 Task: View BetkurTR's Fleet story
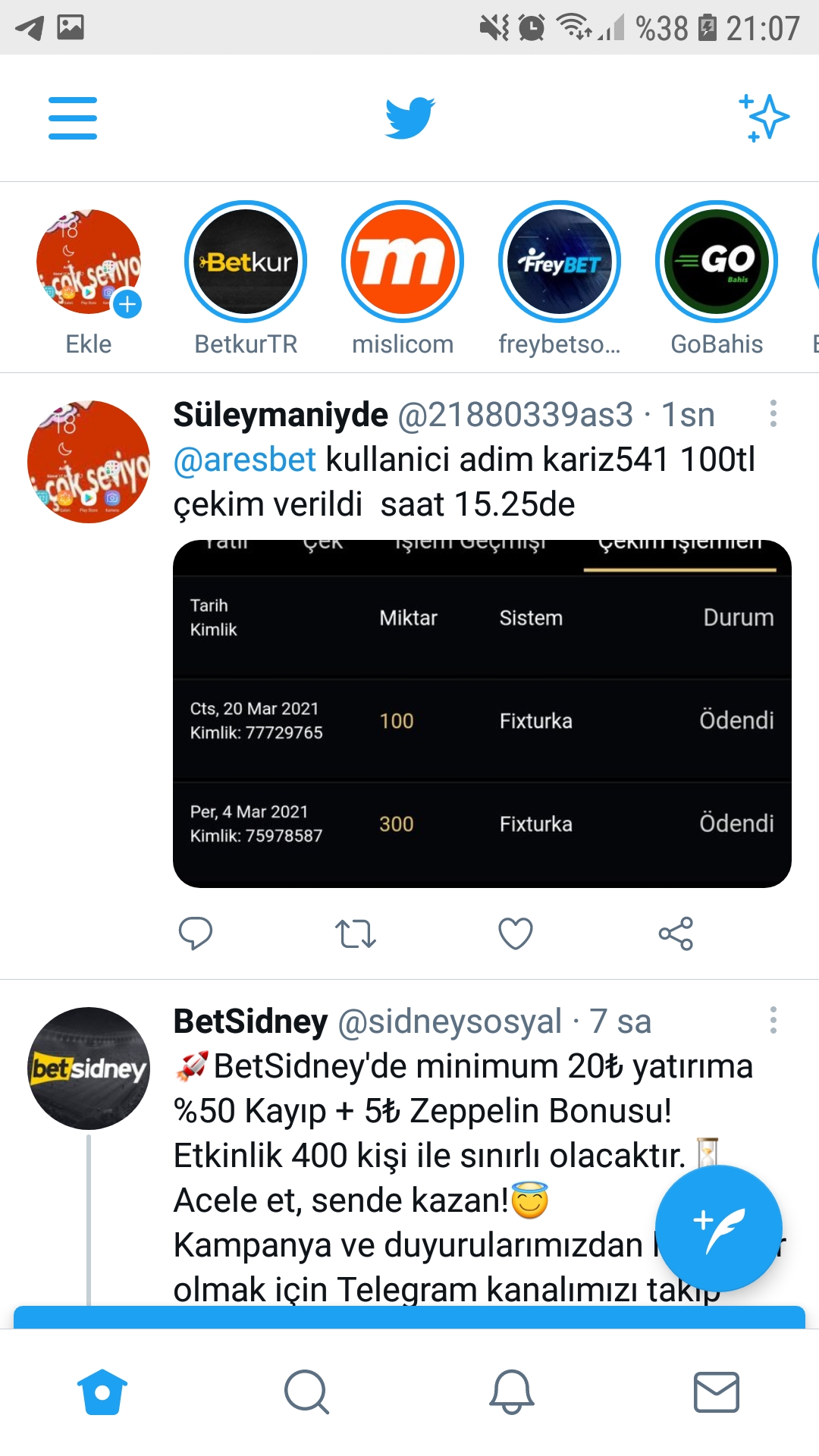click(x=246, y=262)
